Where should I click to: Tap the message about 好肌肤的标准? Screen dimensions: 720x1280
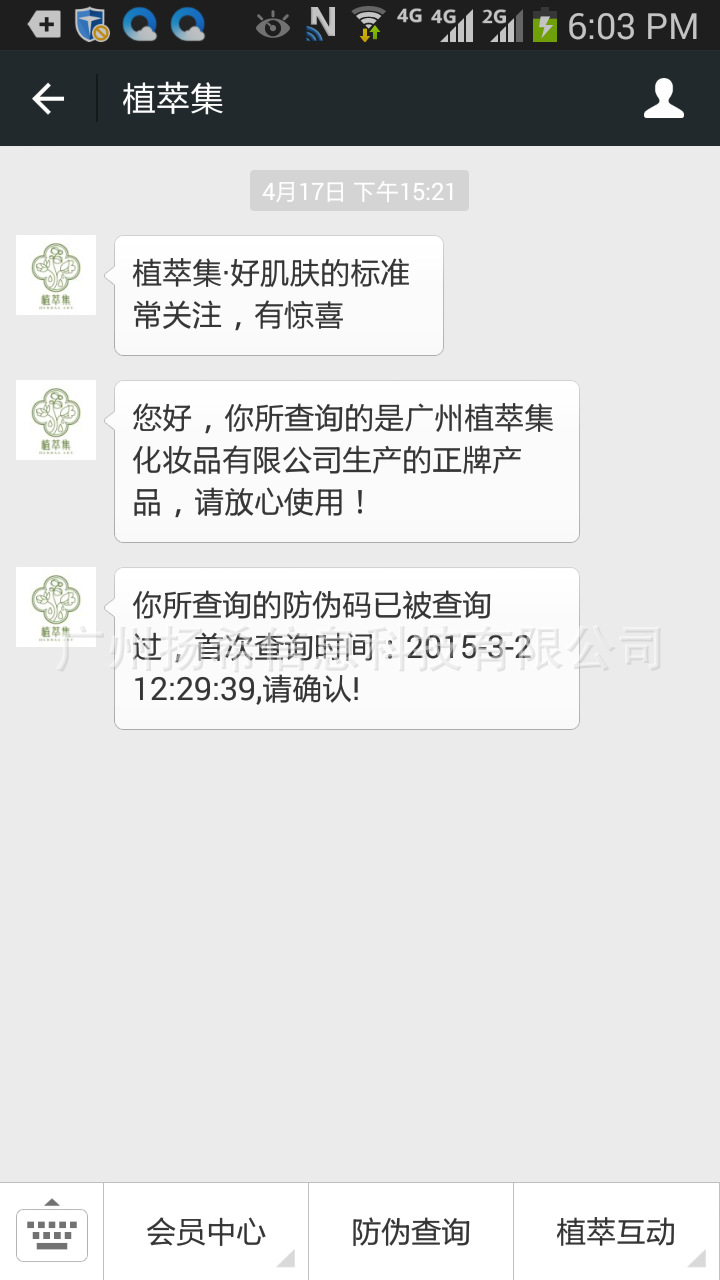277,294
